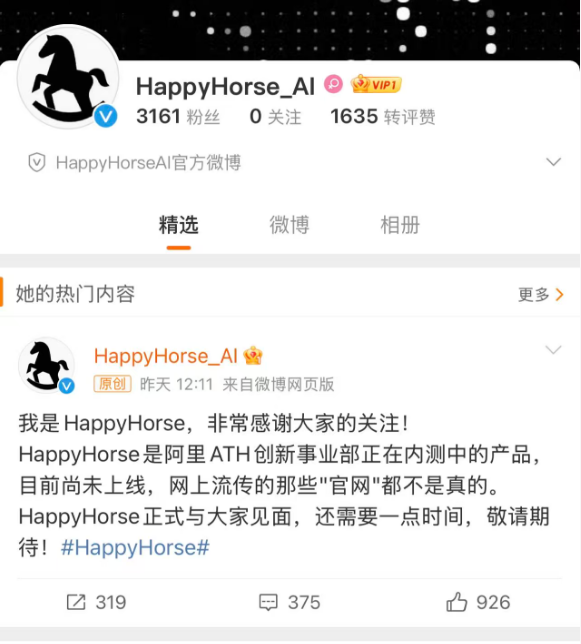Open the HappyHorse_AI profile avatar
Viewport: 581px width, 644px height.
[x=68, y=77]
